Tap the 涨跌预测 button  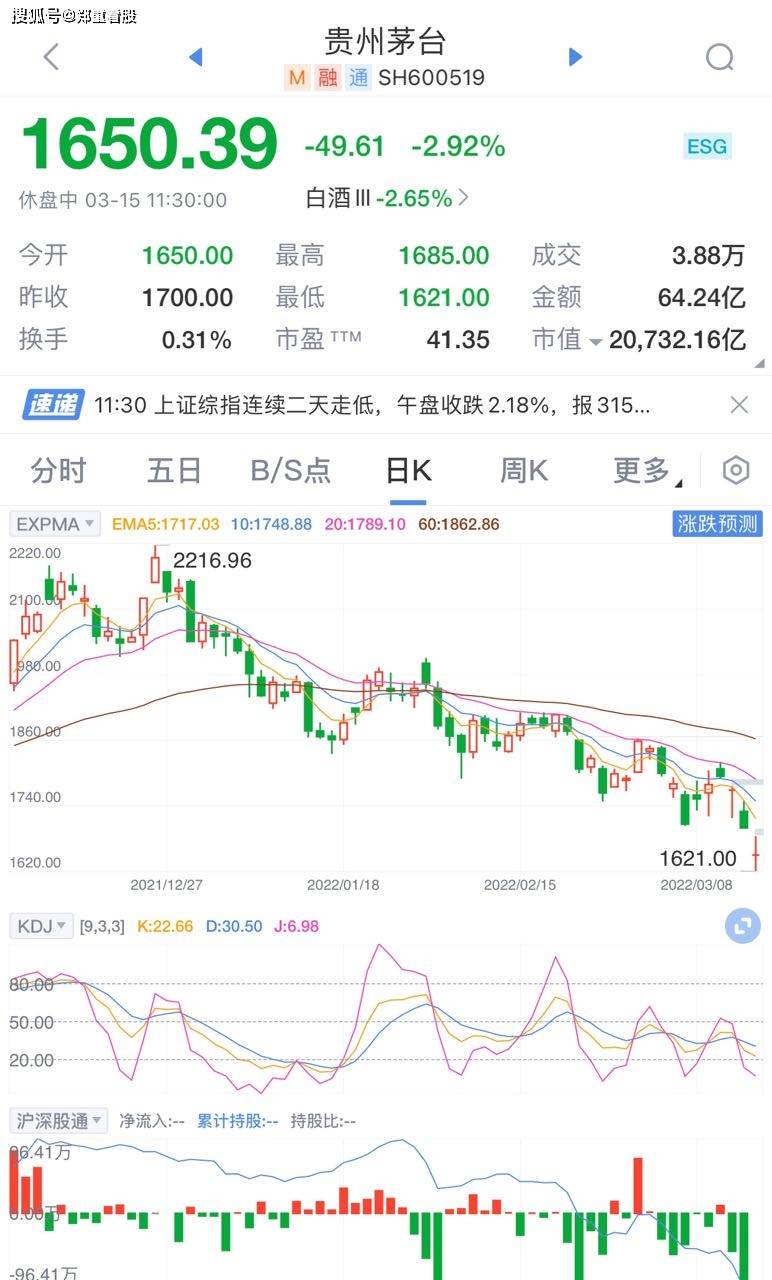coord(717,523)
